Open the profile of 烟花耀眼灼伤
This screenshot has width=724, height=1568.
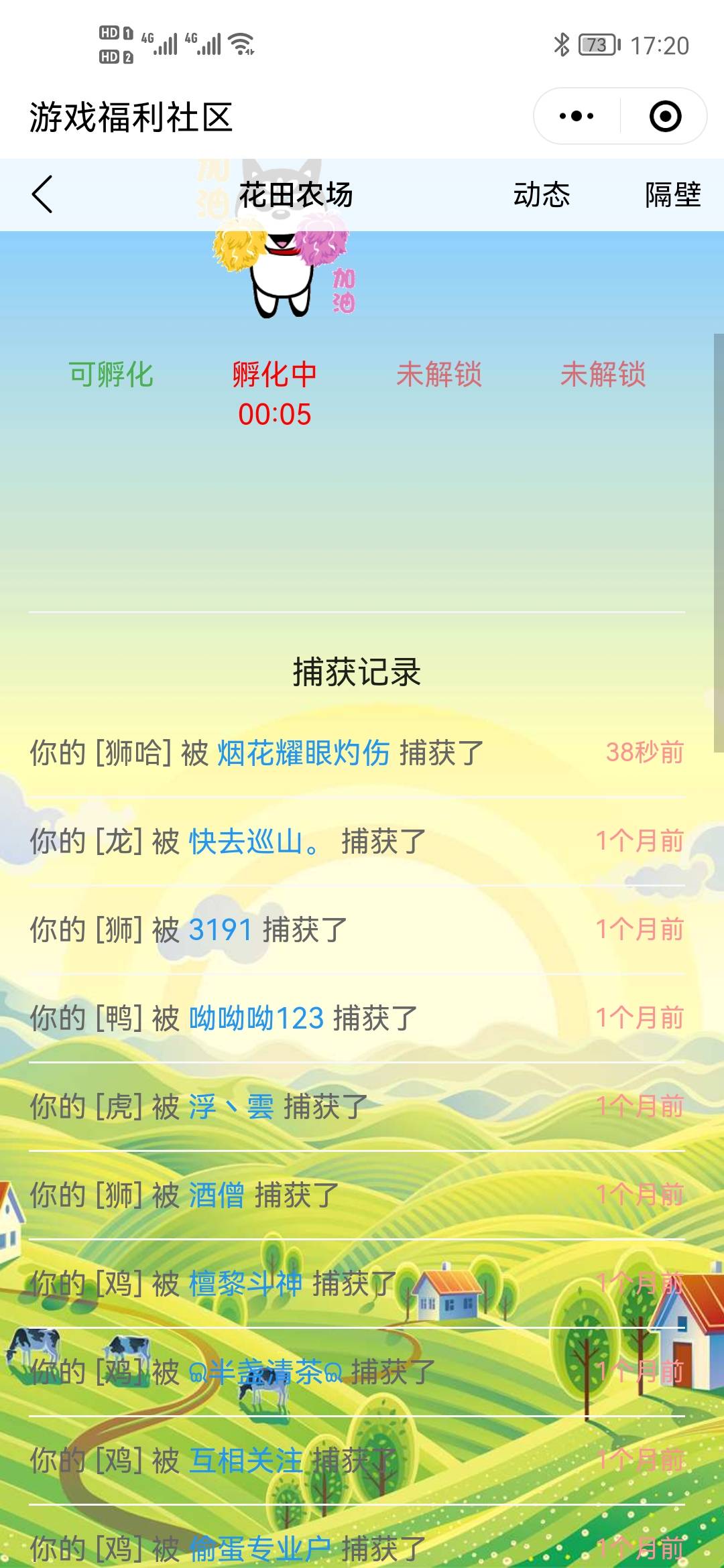303,753
